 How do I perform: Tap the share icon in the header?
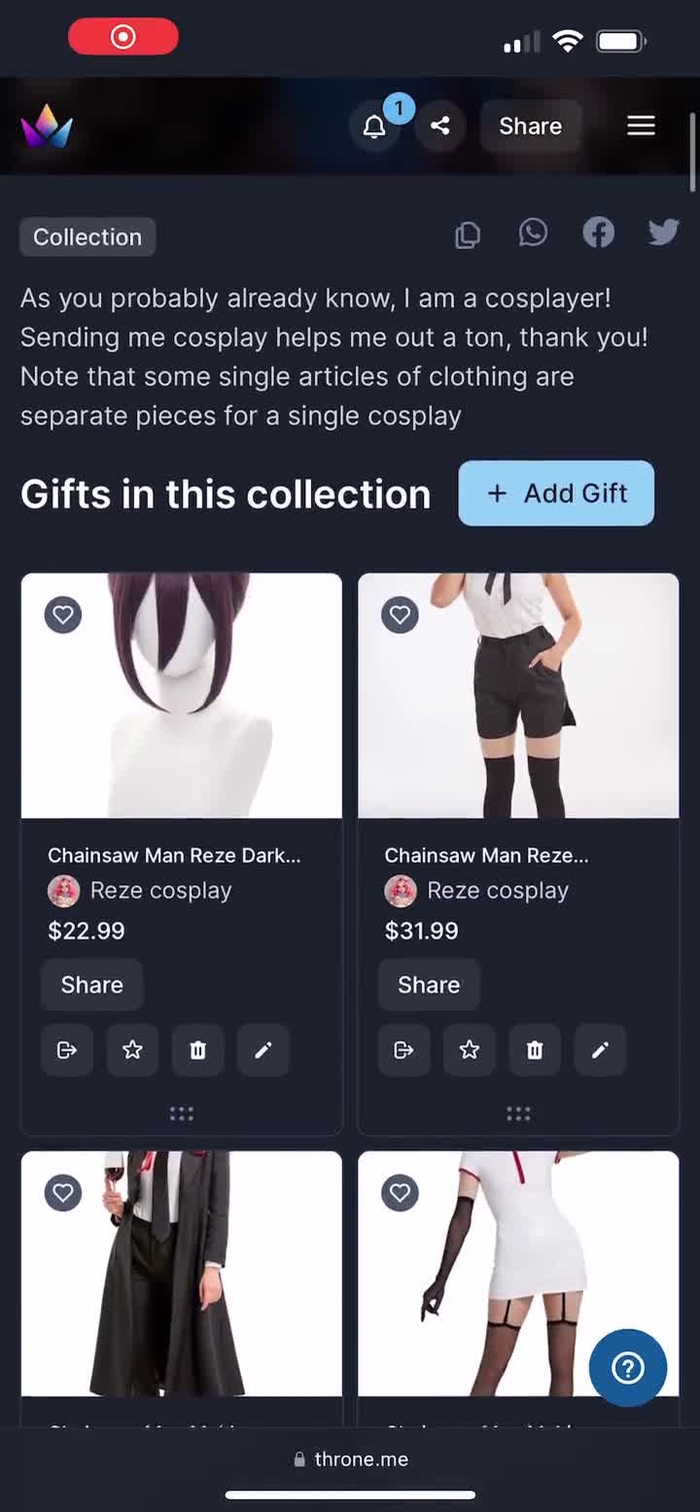pyautogui.click(x=440, y=126)
